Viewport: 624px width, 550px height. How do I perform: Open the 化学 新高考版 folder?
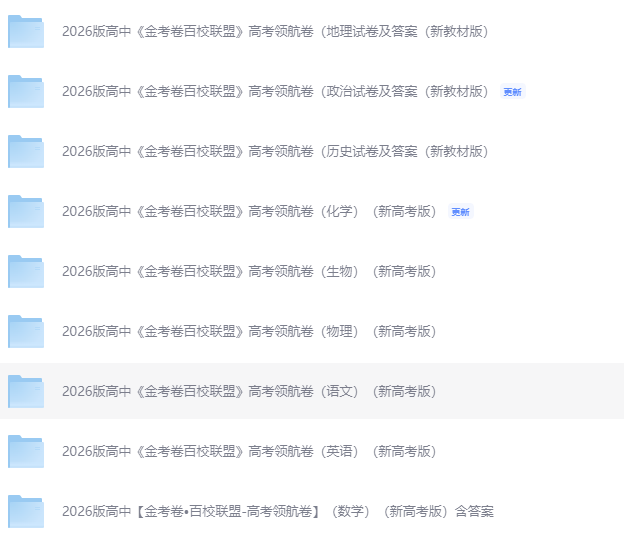pyautogui.click(x=249, y=211)
